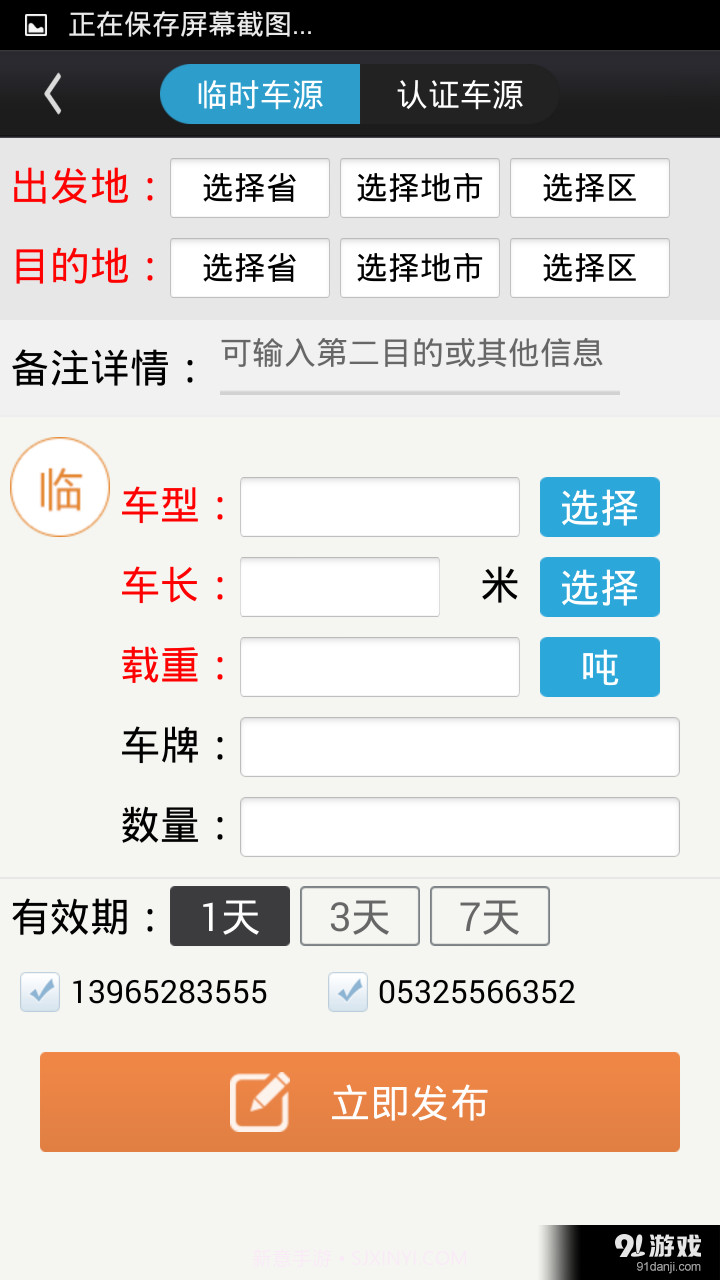
Task: Open 选择地市 under 目的地
Action: click(x=419, y=268)
